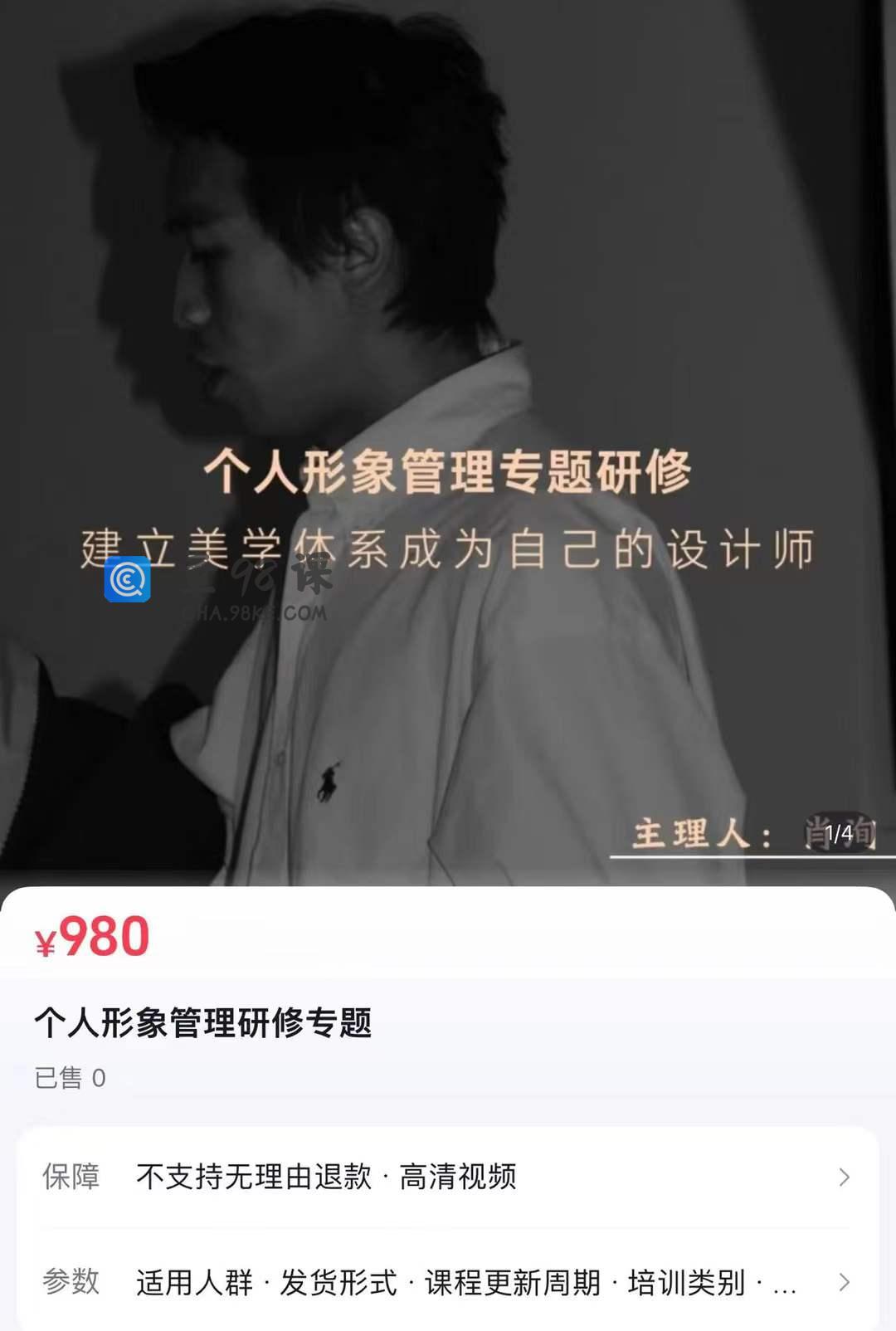Open the 参数 course parameters row
Image resolution: width=896 pixels, height=1331 pixels.
(x=448, y=1282)
